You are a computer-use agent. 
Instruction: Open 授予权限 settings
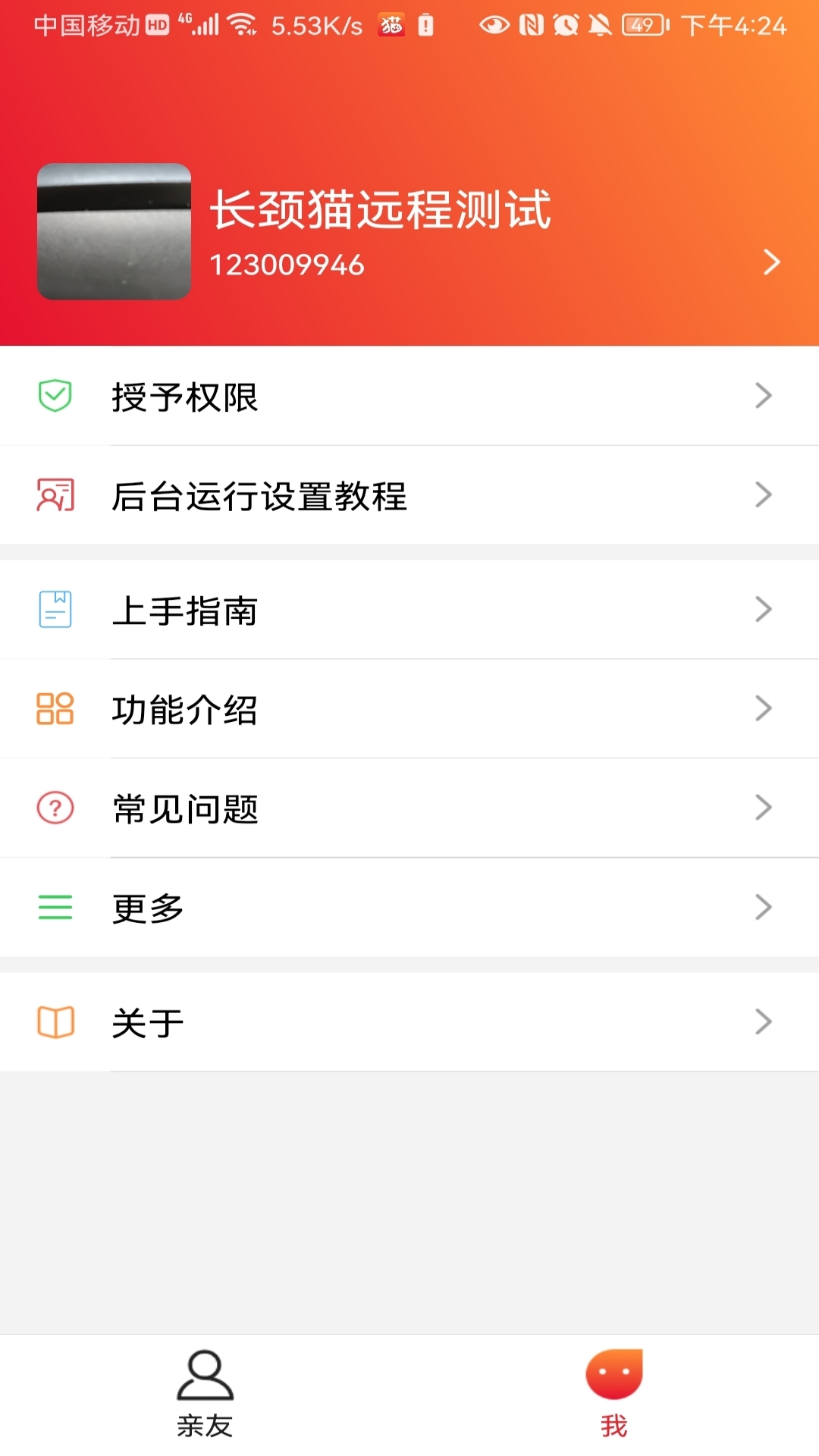tap(409, 396)
